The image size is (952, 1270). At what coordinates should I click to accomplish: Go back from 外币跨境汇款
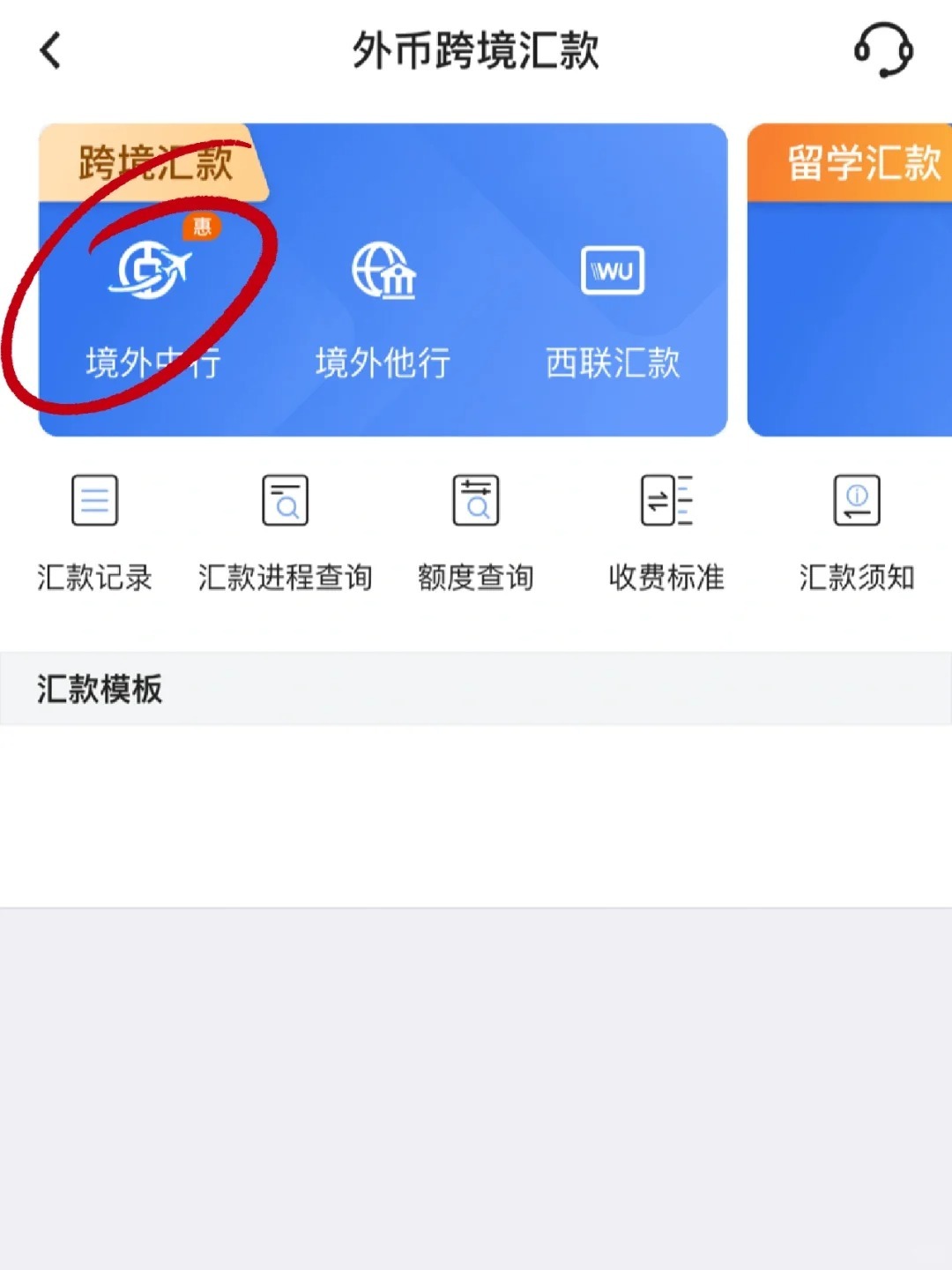point(51,50)
